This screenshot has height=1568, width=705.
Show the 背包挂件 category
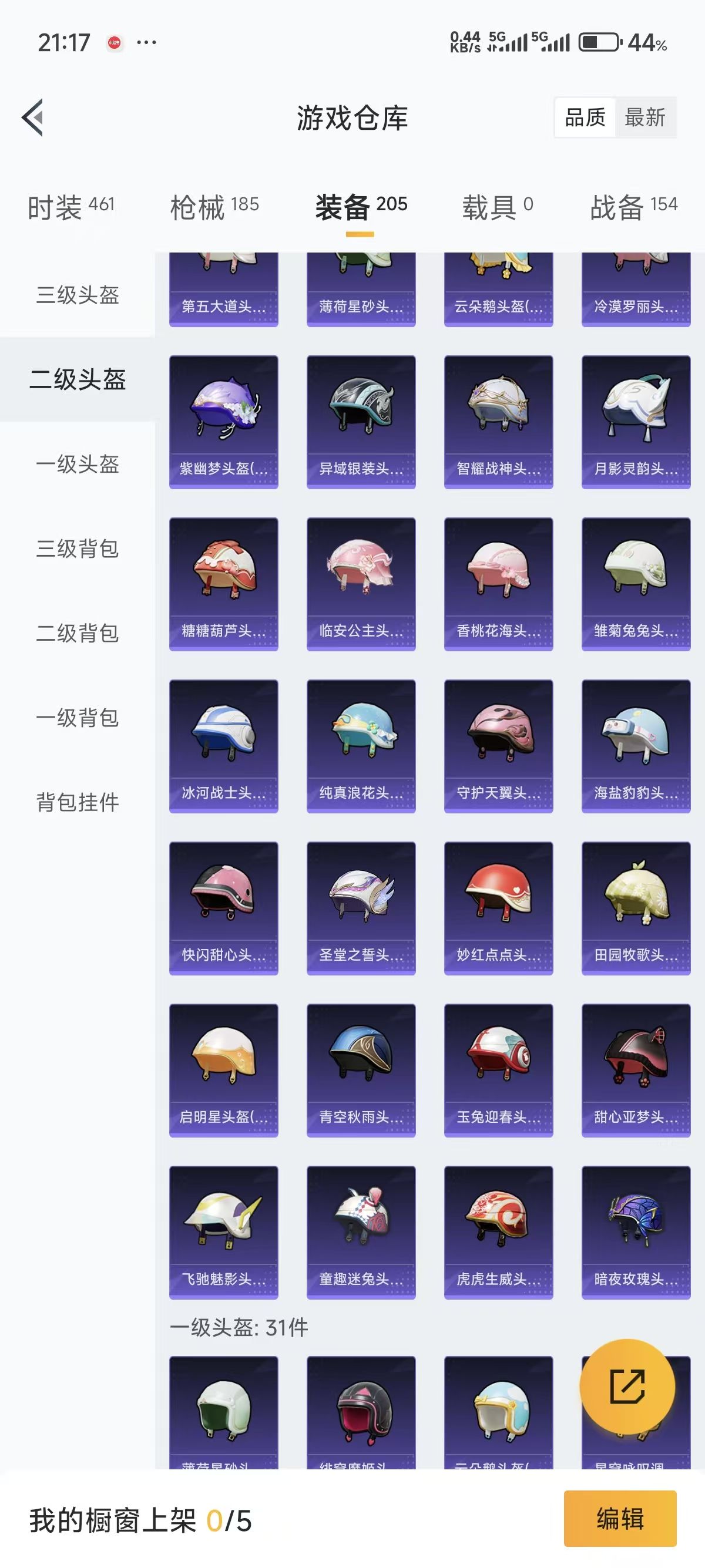point(78,803)
